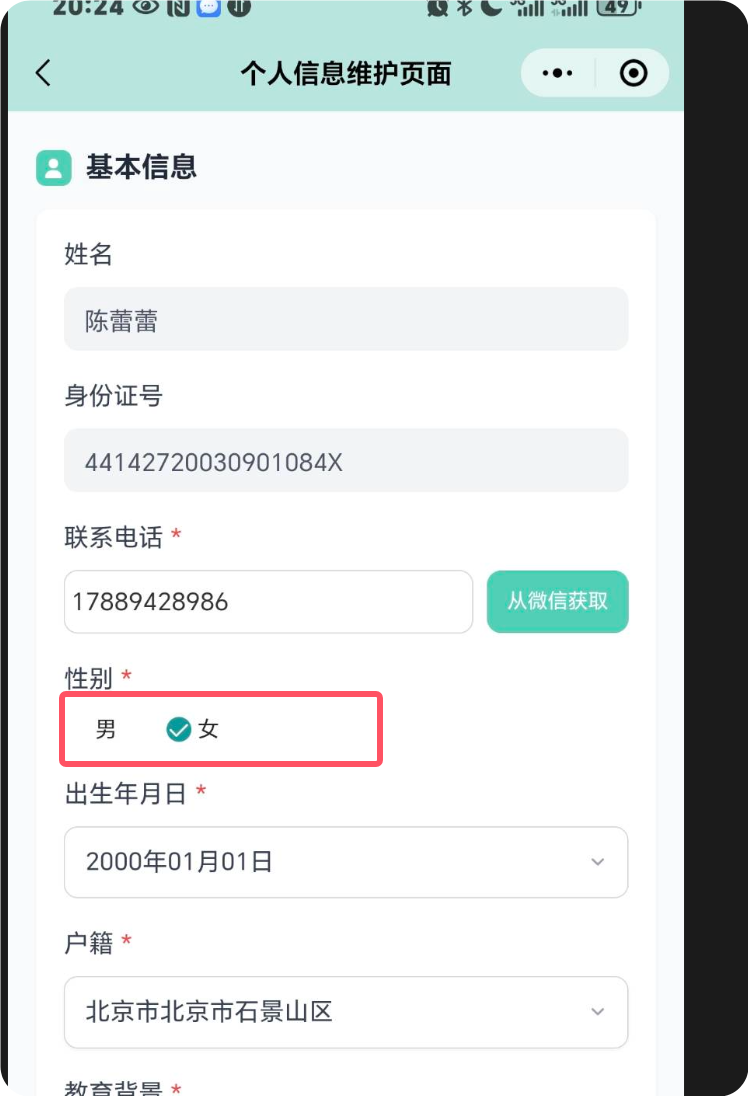Close the mini program with circle icon
This screenshot has width=748, height=1096.
tap(633, 73)
